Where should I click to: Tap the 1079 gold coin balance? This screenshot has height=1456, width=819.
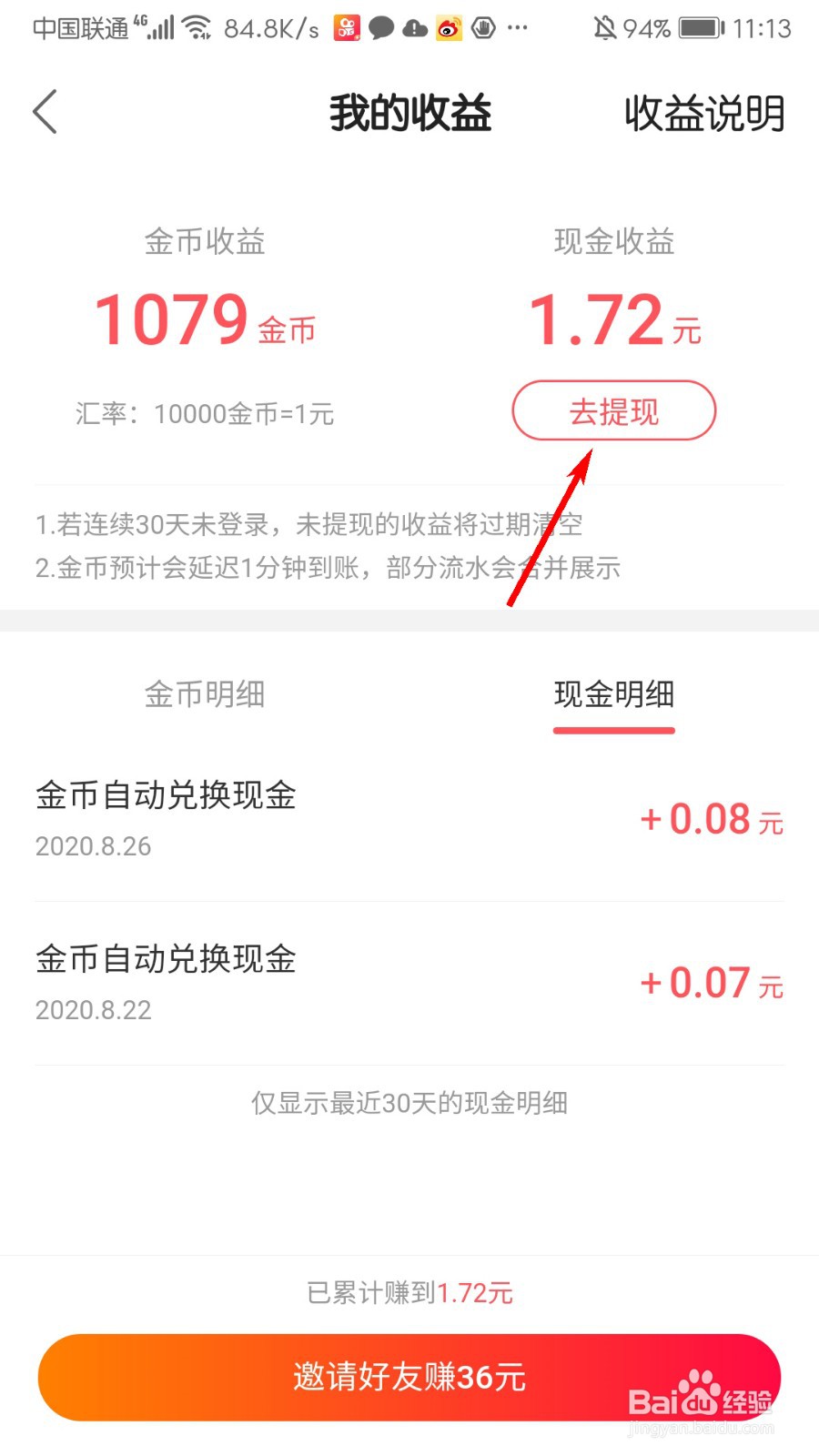click(172, 318)
